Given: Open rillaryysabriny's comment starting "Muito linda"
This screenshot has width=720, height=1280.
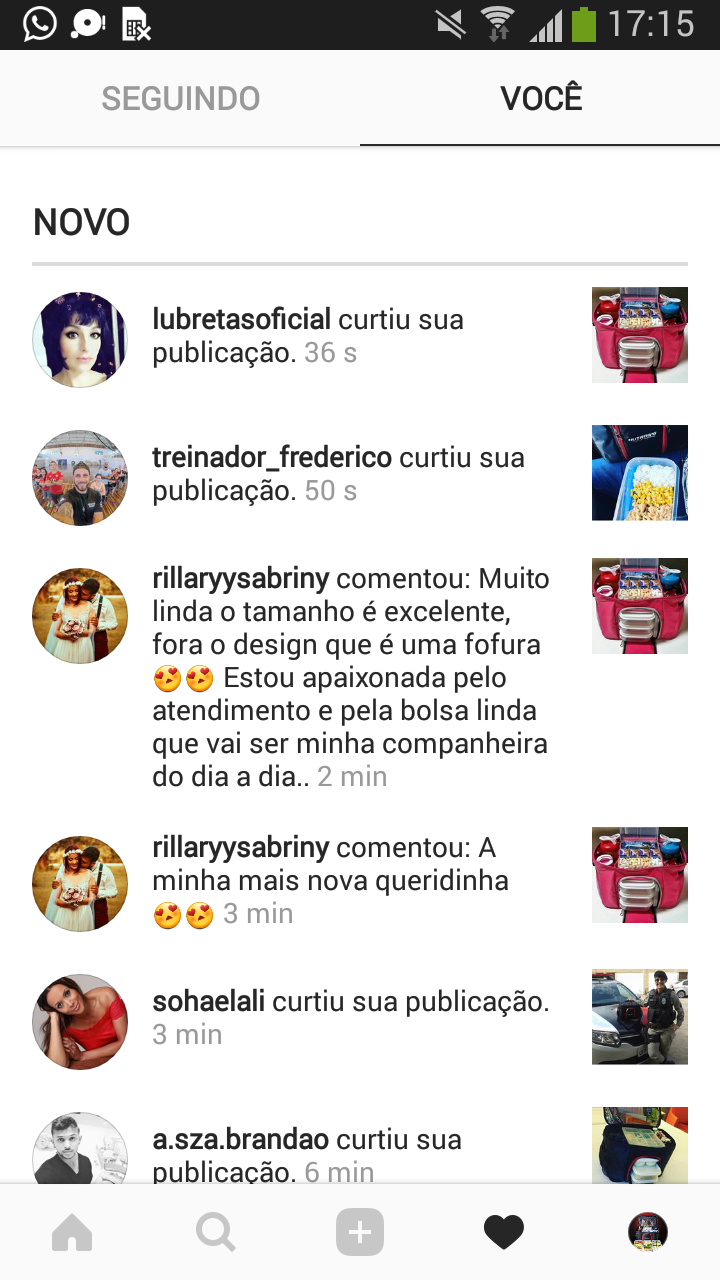Looking at the screenshot, I should (350, 677).
